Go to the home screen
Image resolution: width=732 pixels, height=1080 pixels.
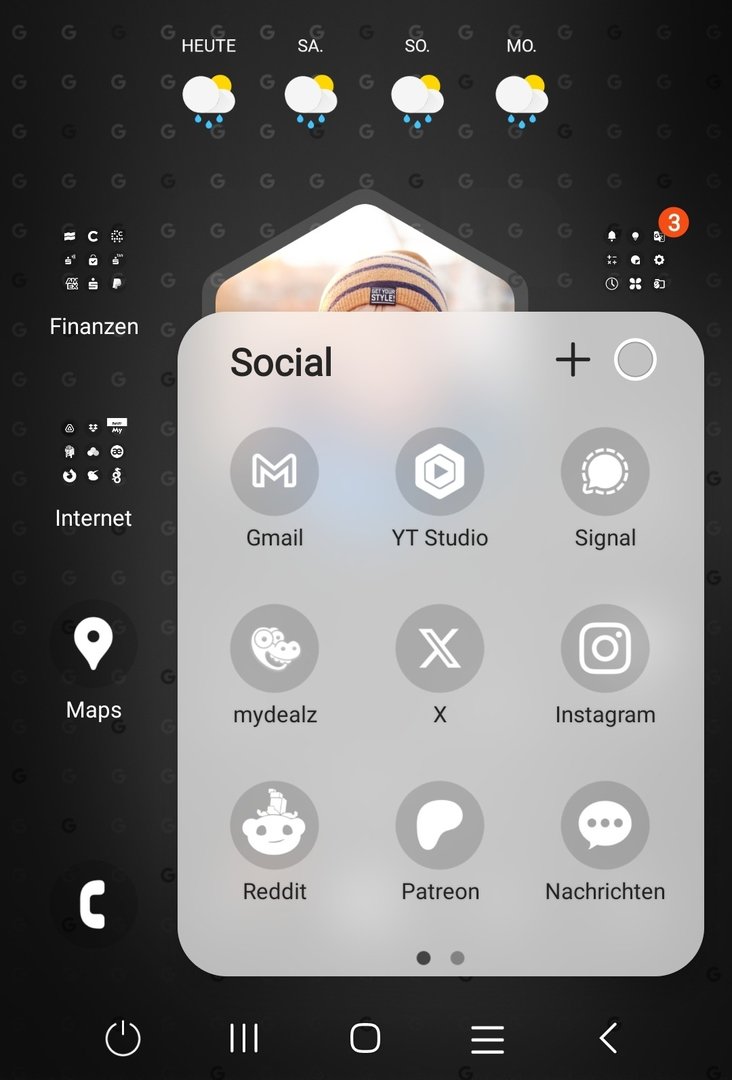click(365, 1038)
